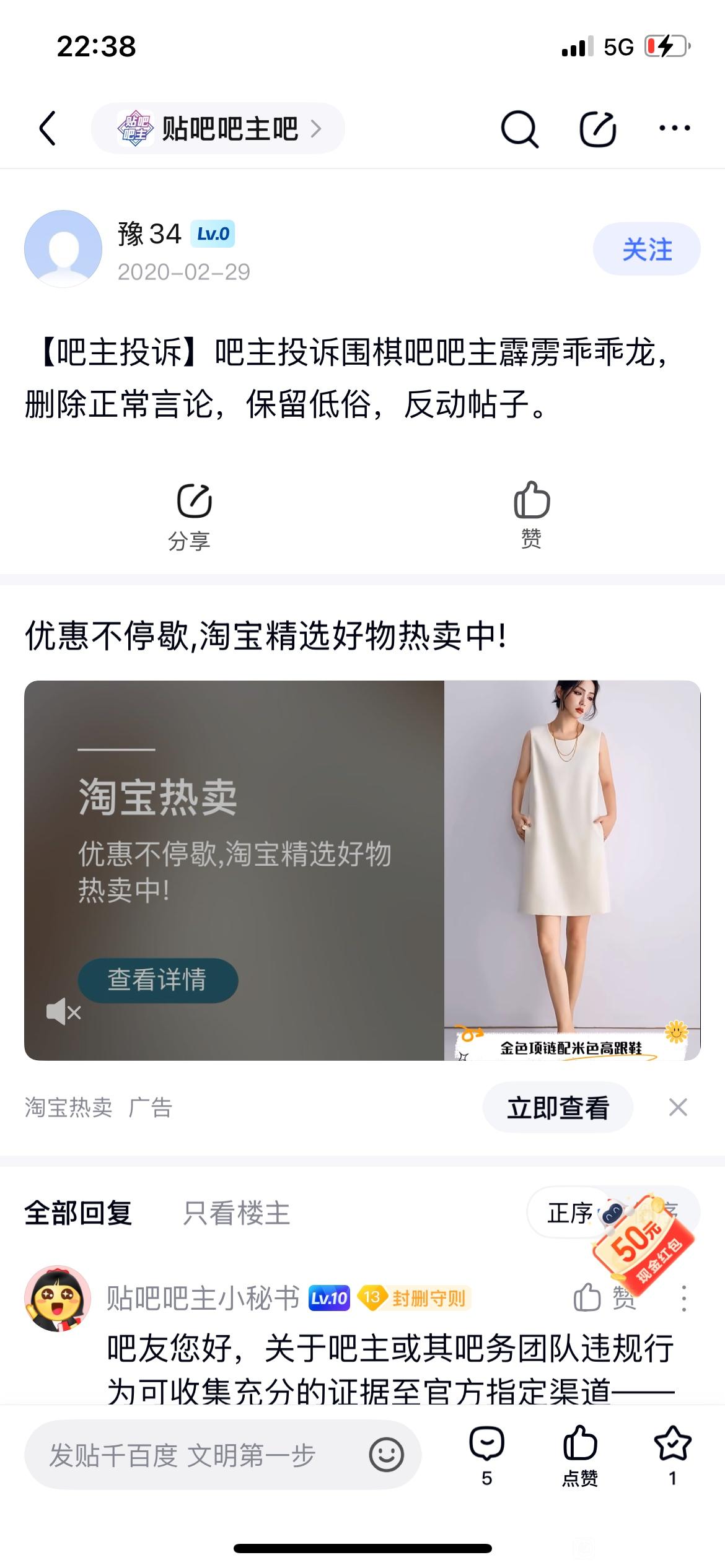Select the 全部回复 tab

tap(78, 1213)
